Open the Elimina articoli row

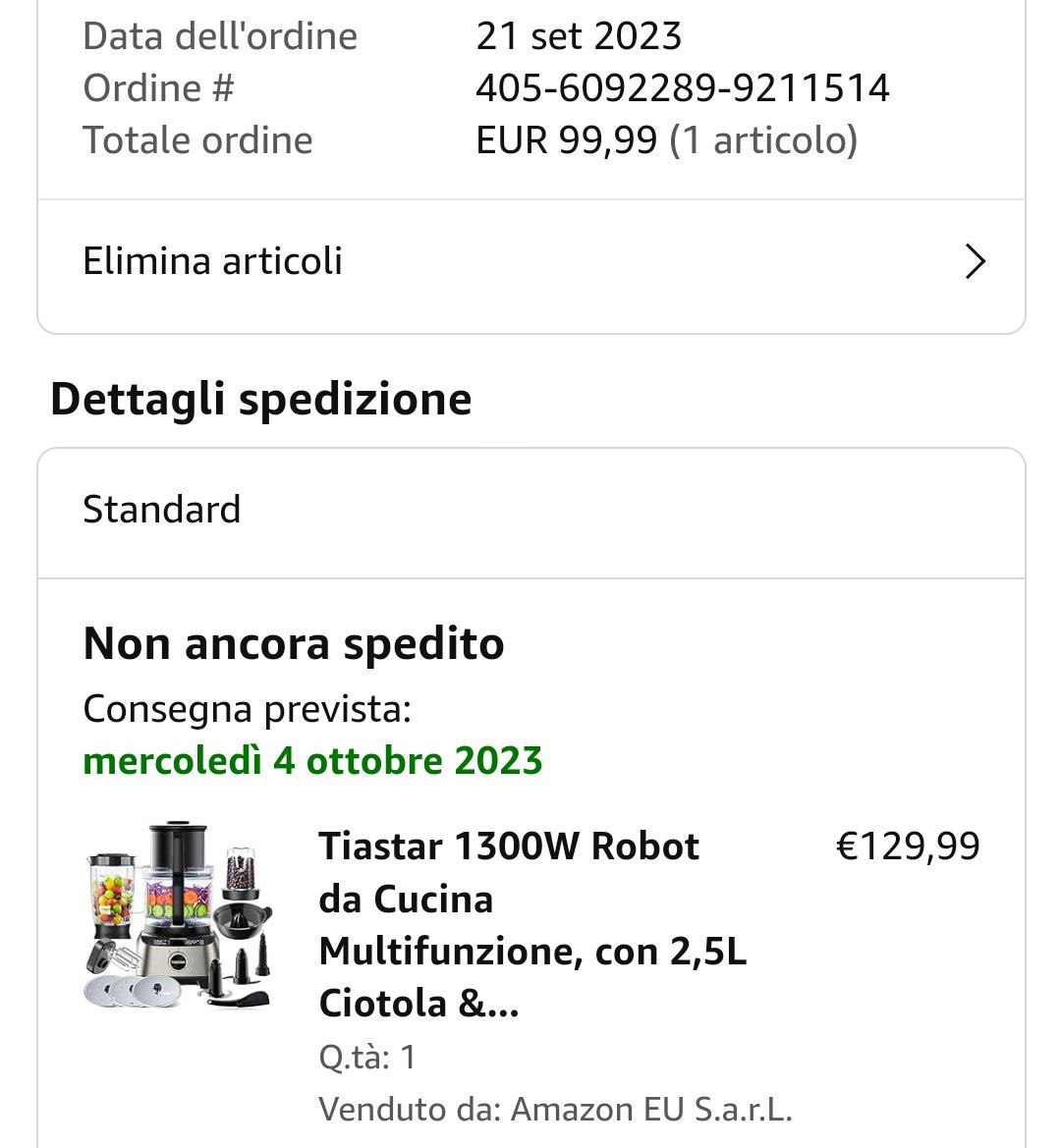pos(530,262)
